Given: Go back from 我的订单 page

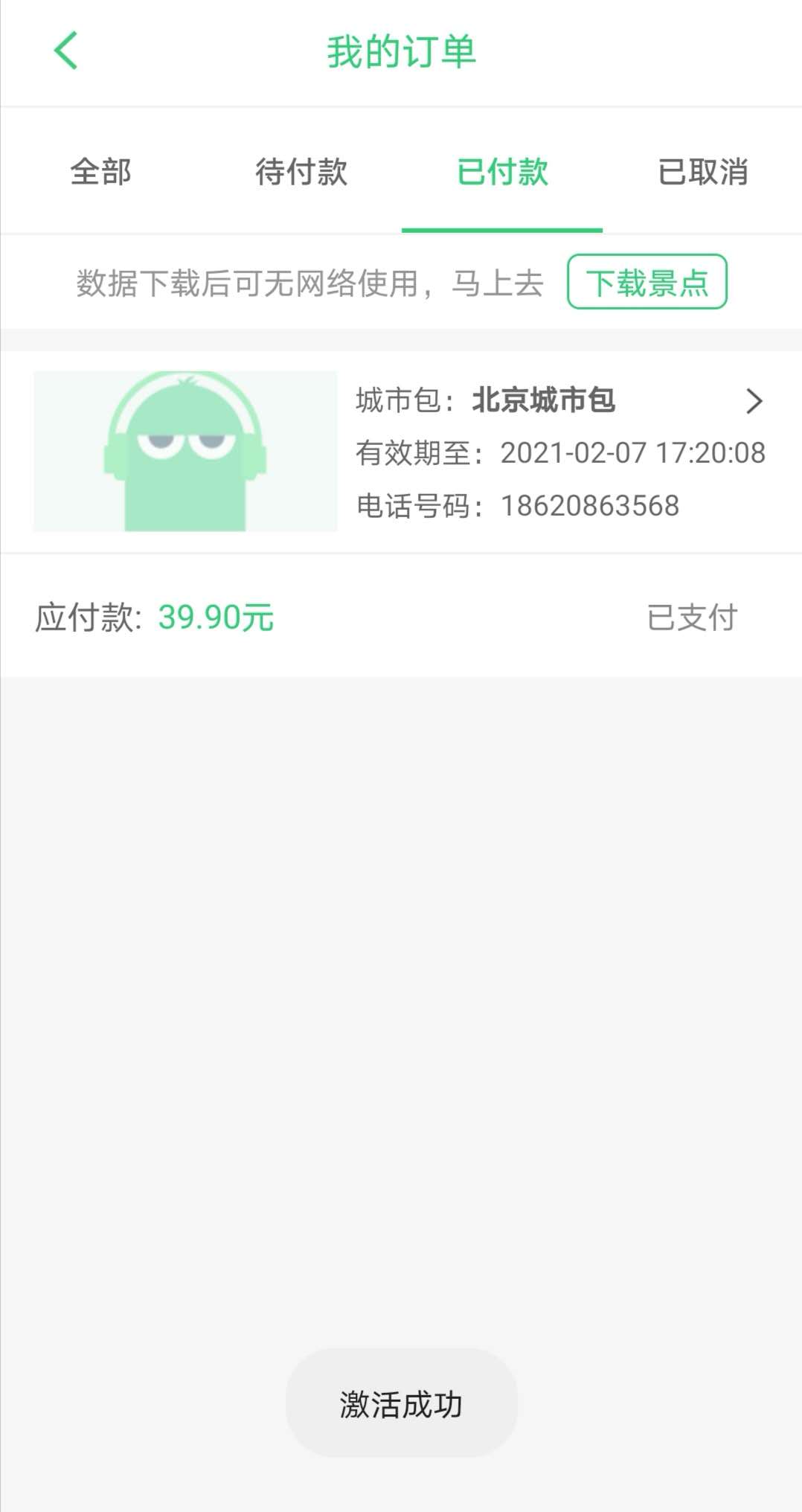Looking at the screenshot, I should pos(66,51).
